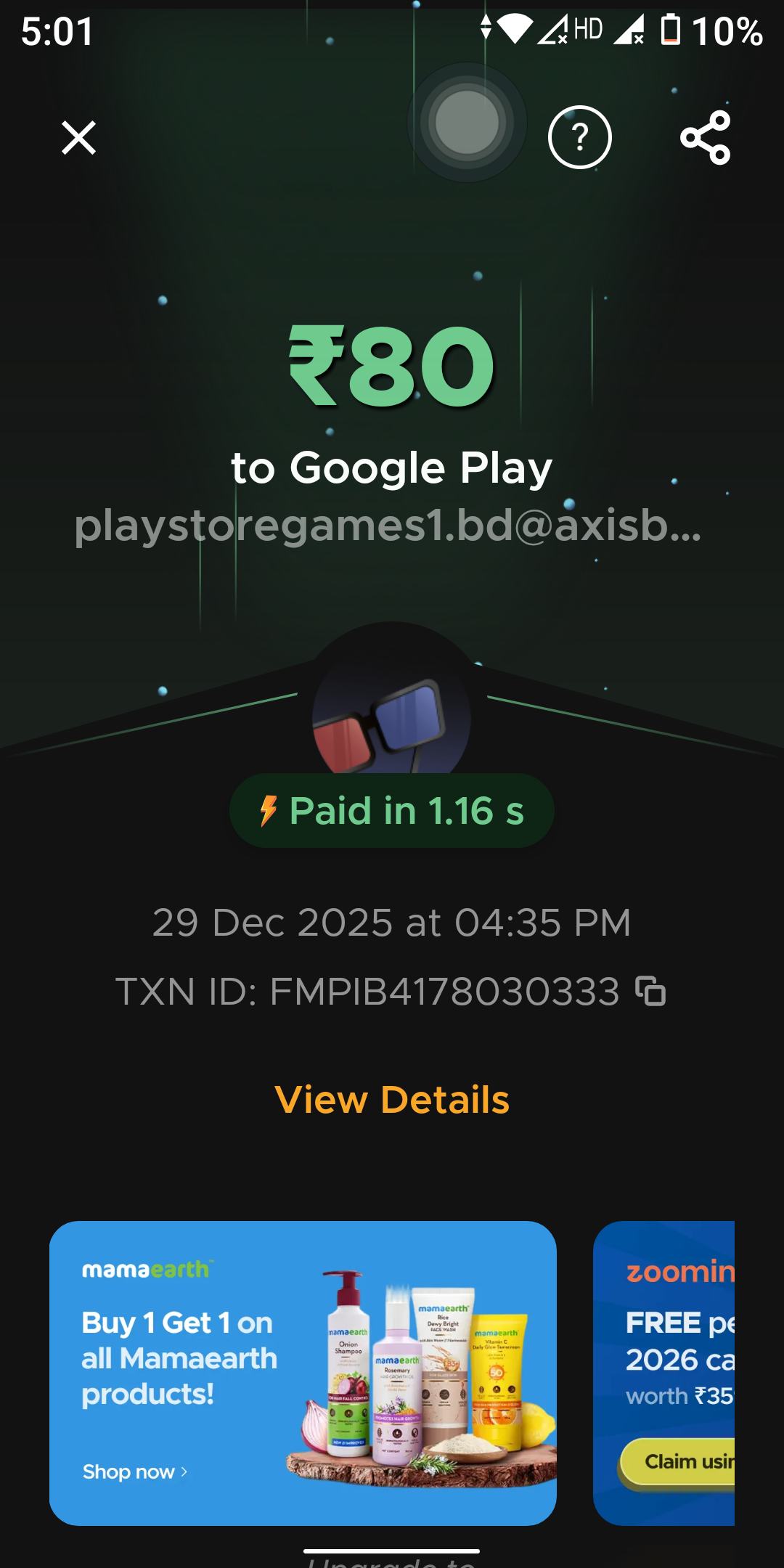Viewport: 784px width, 1568px height.
Task: Open the Mamaearth Buy 1 Get 1 offer
Action: pyautogui.click(x=303, y=1373)
